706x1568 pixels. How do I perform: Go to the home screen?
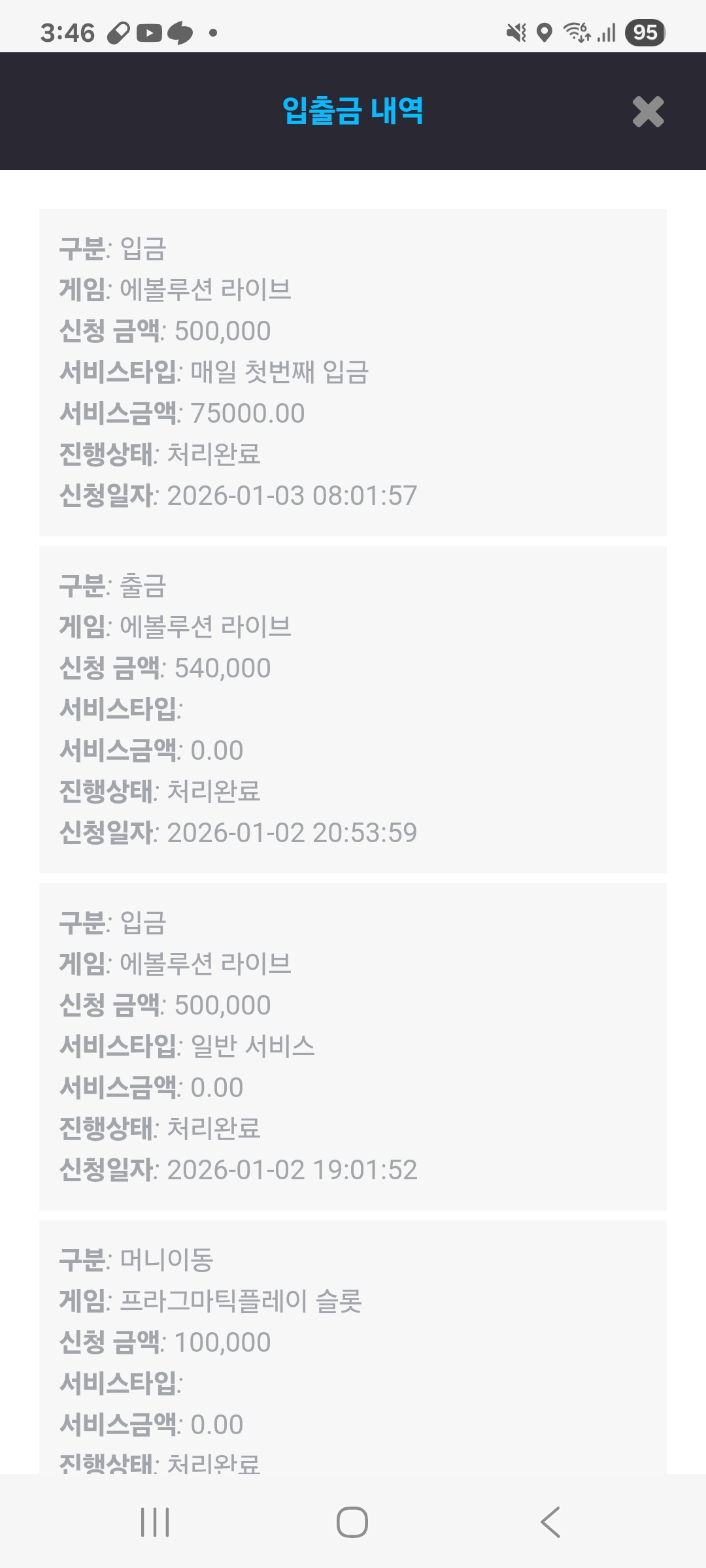point(352,1522)
